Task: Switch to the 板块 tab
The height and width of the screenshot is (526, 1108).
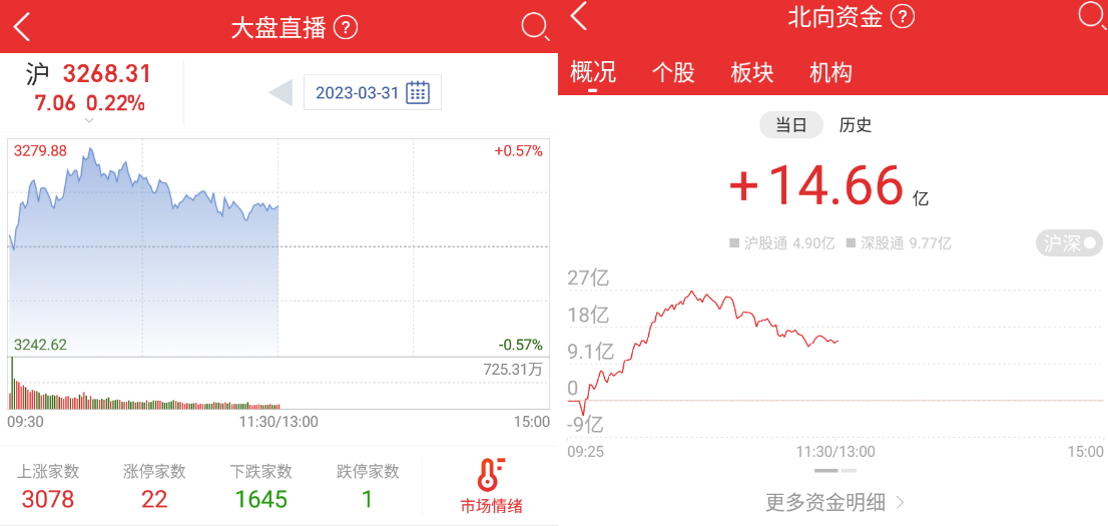Action: click(x=752, y=72)
